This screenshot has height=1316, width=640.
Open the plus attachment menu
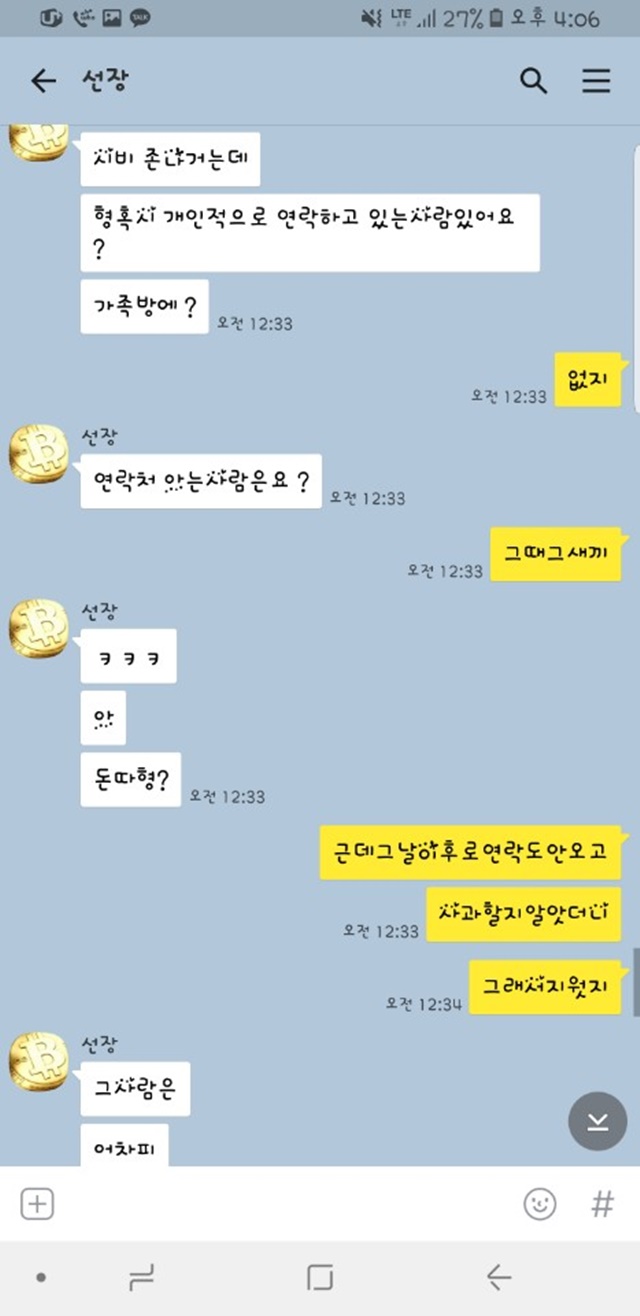coord(37,1204)
